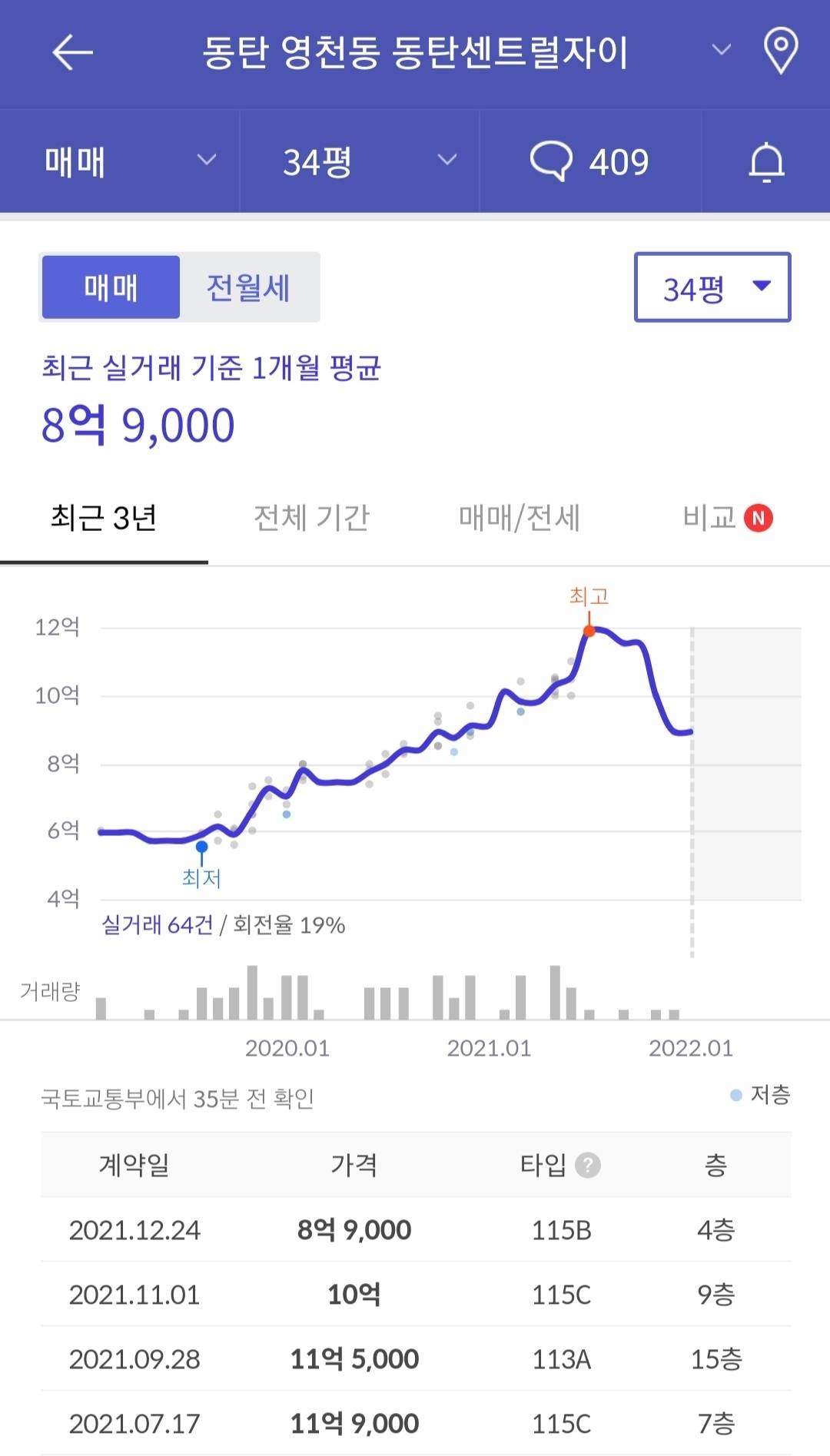Open the 409 comments
This screenshot has width=830, height=1456.
(589, 161)
